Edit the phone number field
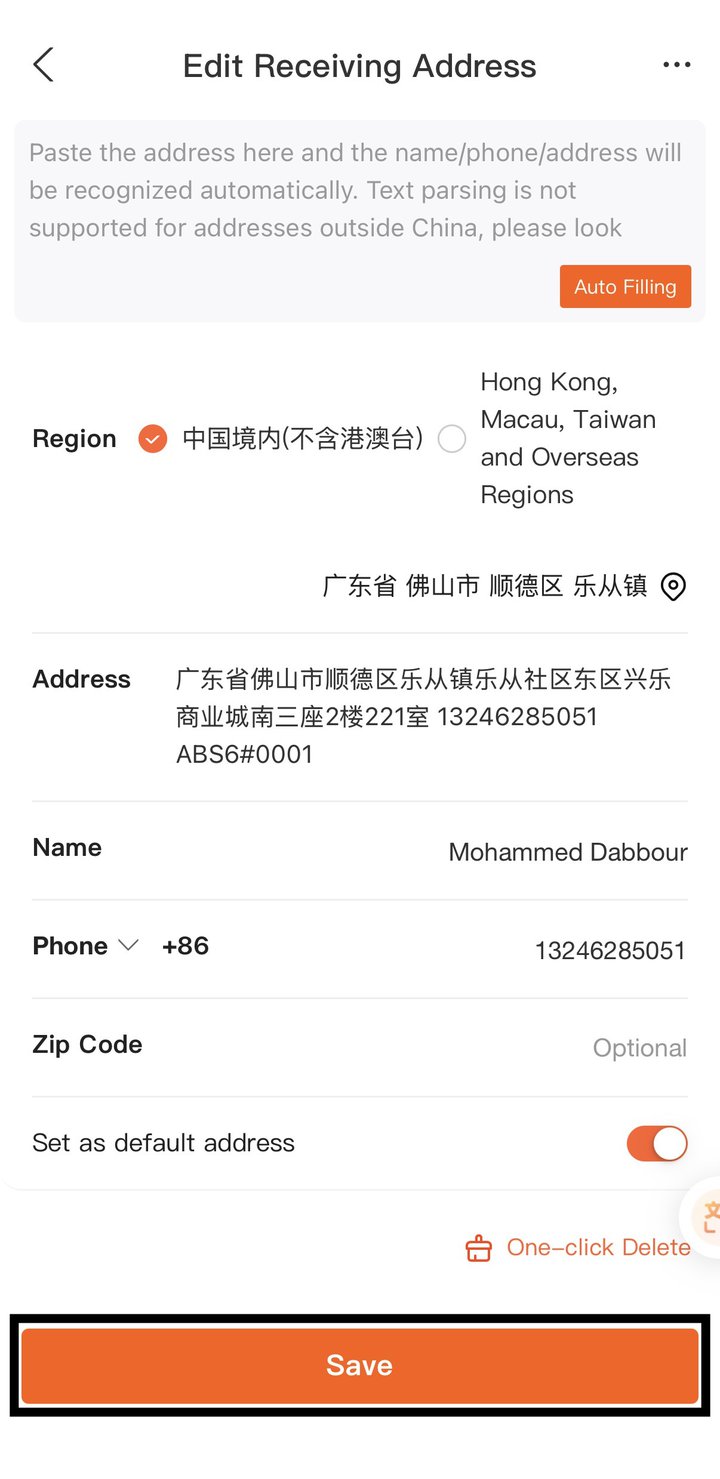This screenshot has height=1479, width=720. pos(610,950)
